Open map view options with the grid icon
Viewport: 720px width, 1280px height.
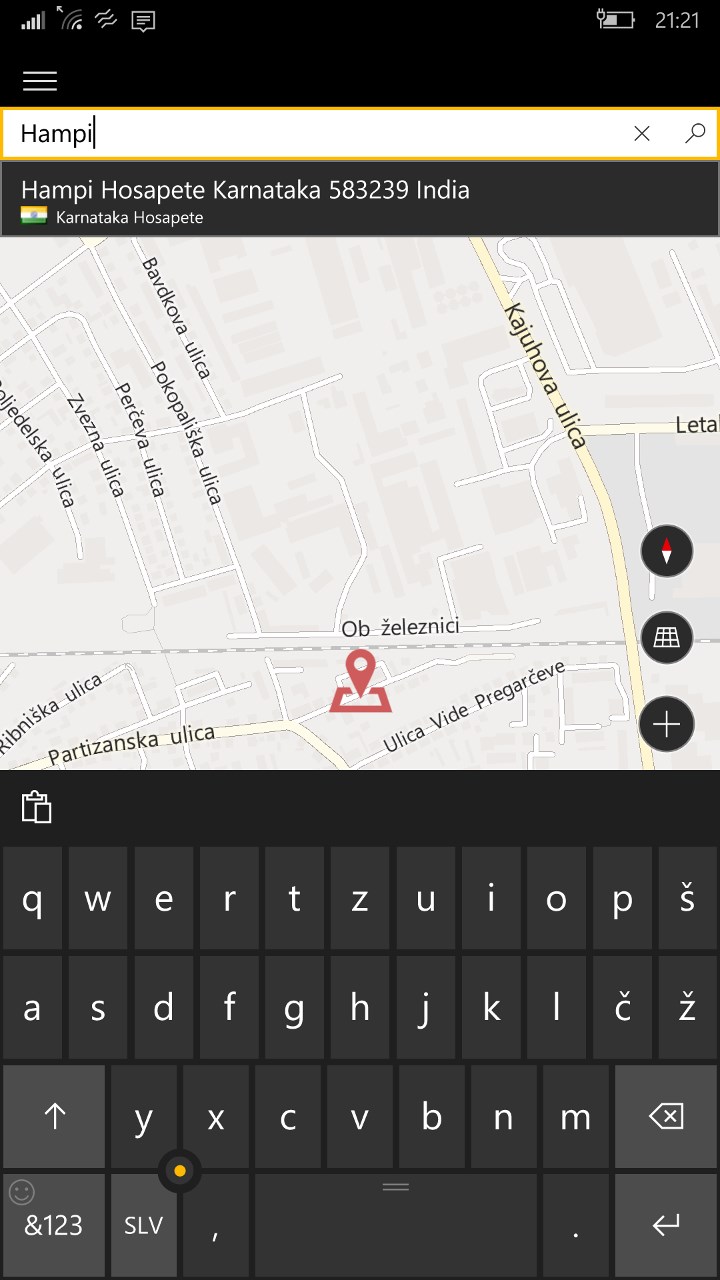[x=666, y=637]
